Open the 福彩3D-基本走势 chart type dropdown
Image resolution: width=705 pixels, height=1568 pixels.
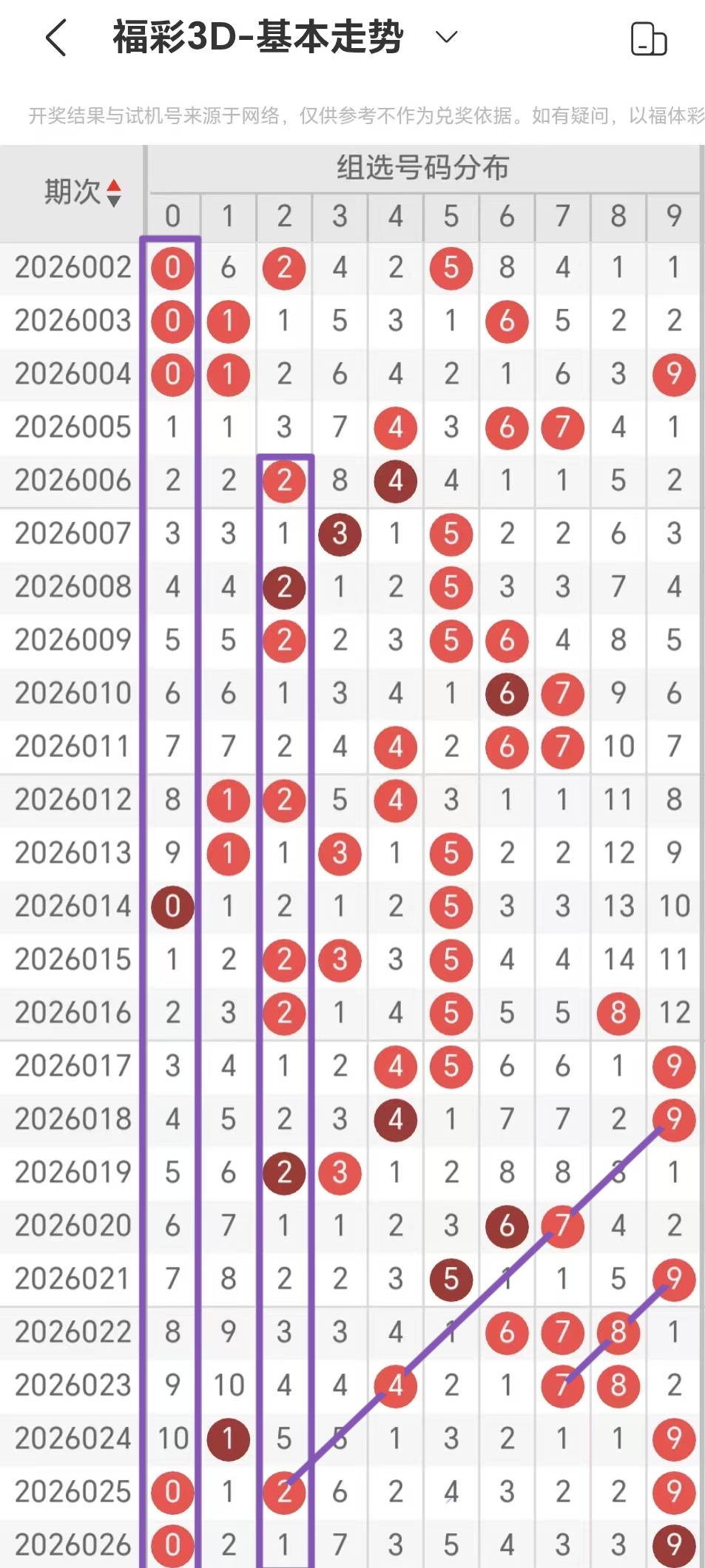(446, 37)
